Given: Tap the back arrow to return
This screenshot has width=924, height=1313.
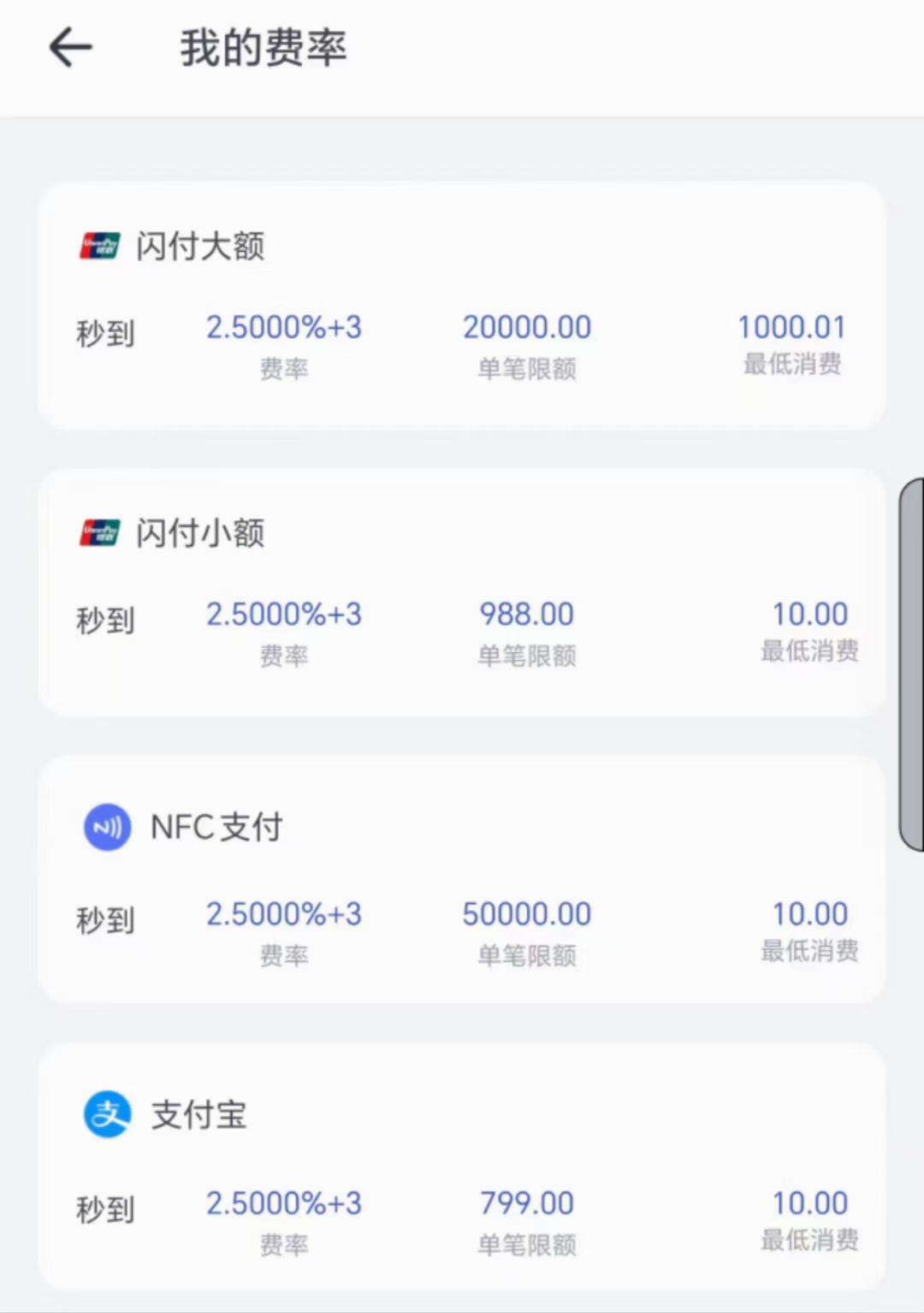Looking at the screenshot, I should point(71,47).
